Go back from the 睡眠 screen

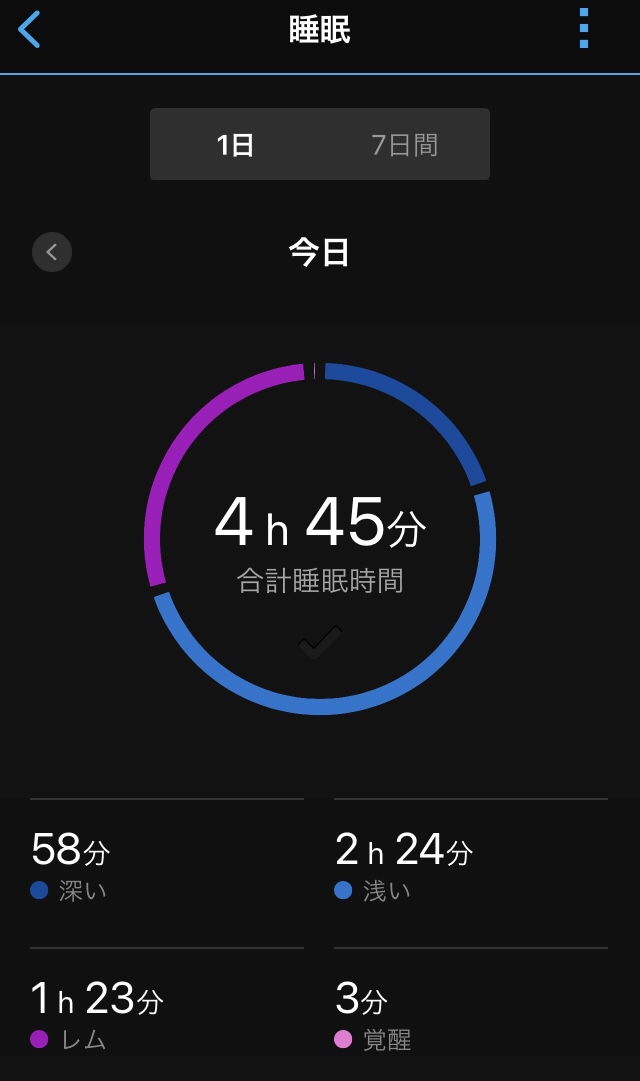pyautogui.click(x=29, y=30)
